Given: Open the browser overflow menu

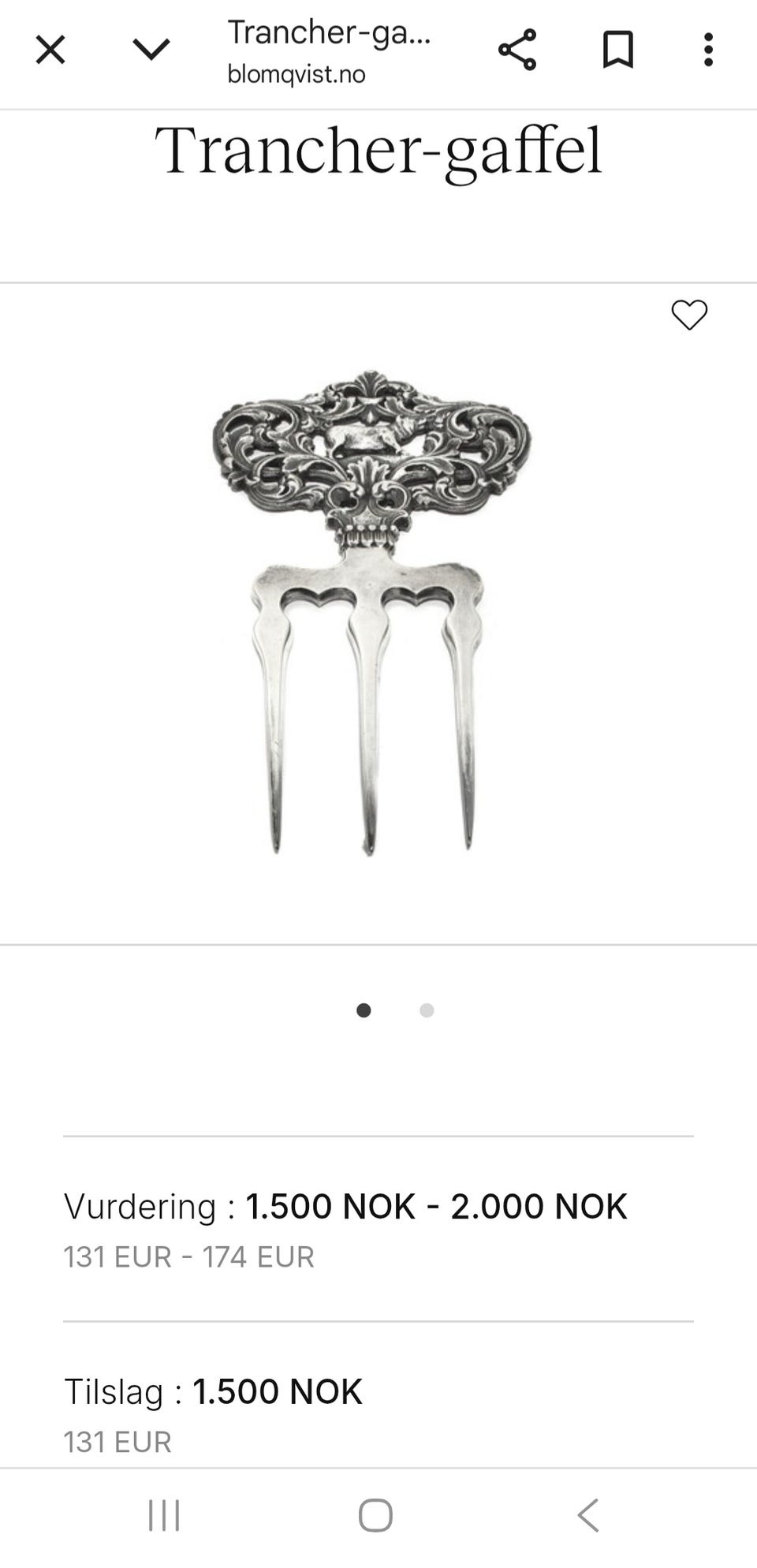Looking at the screenshot, I should [x=708, y=50].
